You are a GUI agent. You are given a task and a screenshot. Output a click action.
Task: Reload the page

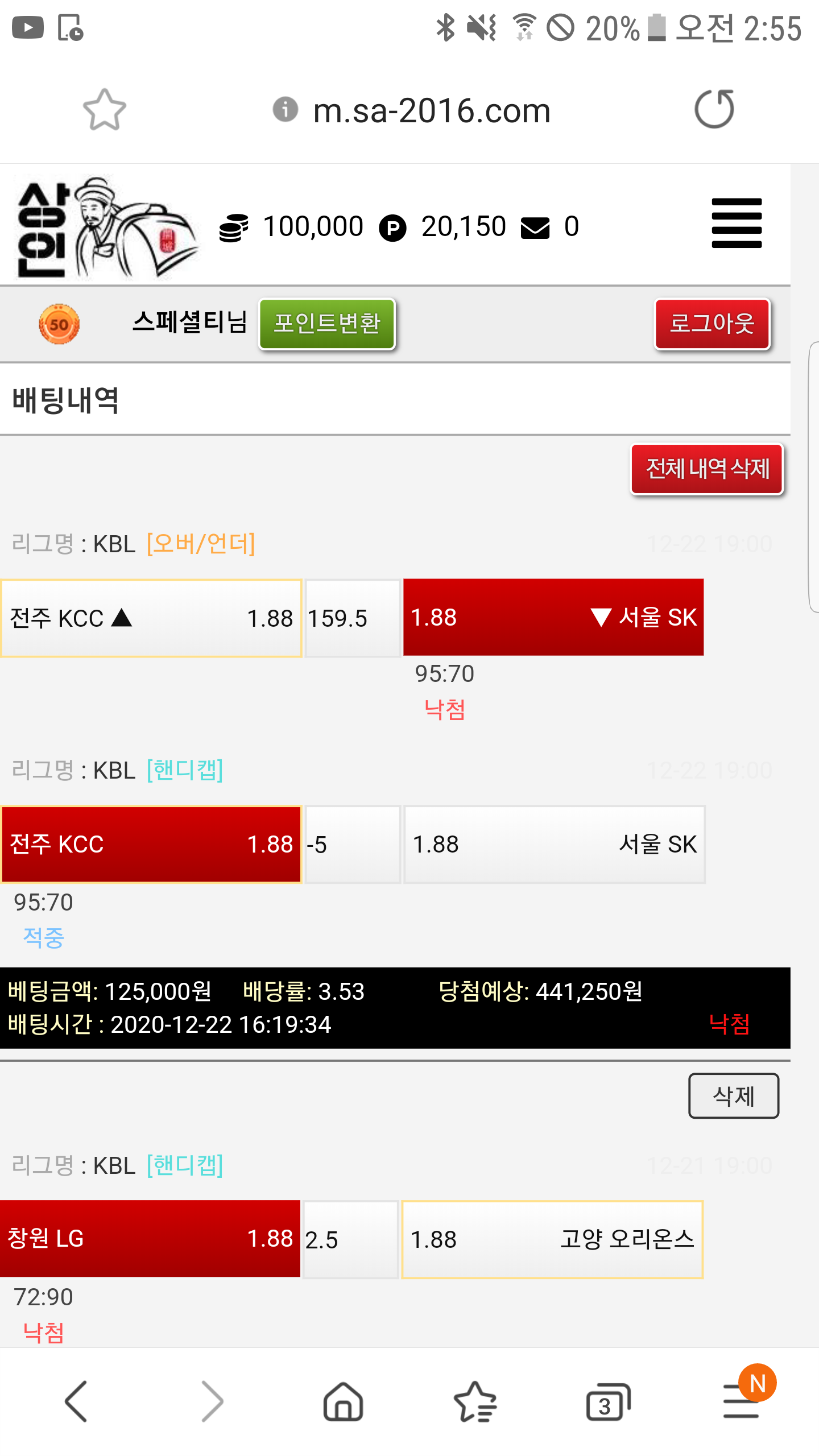(714, 109)
